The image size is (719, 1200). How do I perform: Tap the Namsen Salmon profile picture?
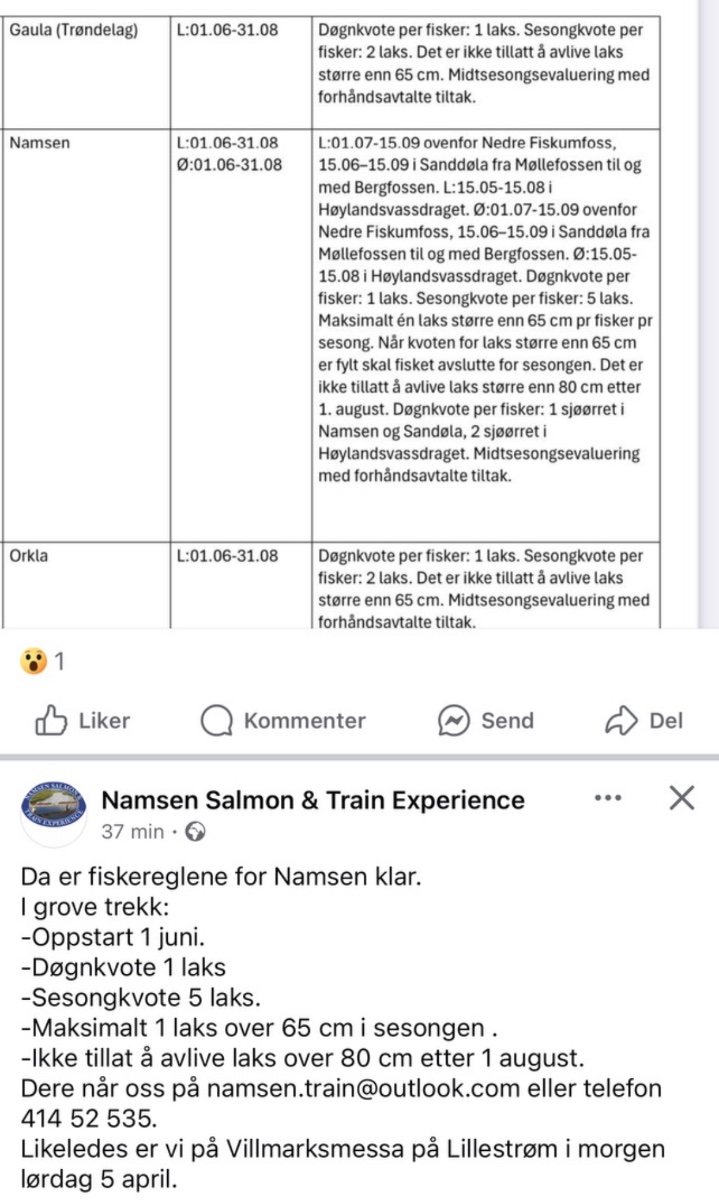(x=54, y=813)
